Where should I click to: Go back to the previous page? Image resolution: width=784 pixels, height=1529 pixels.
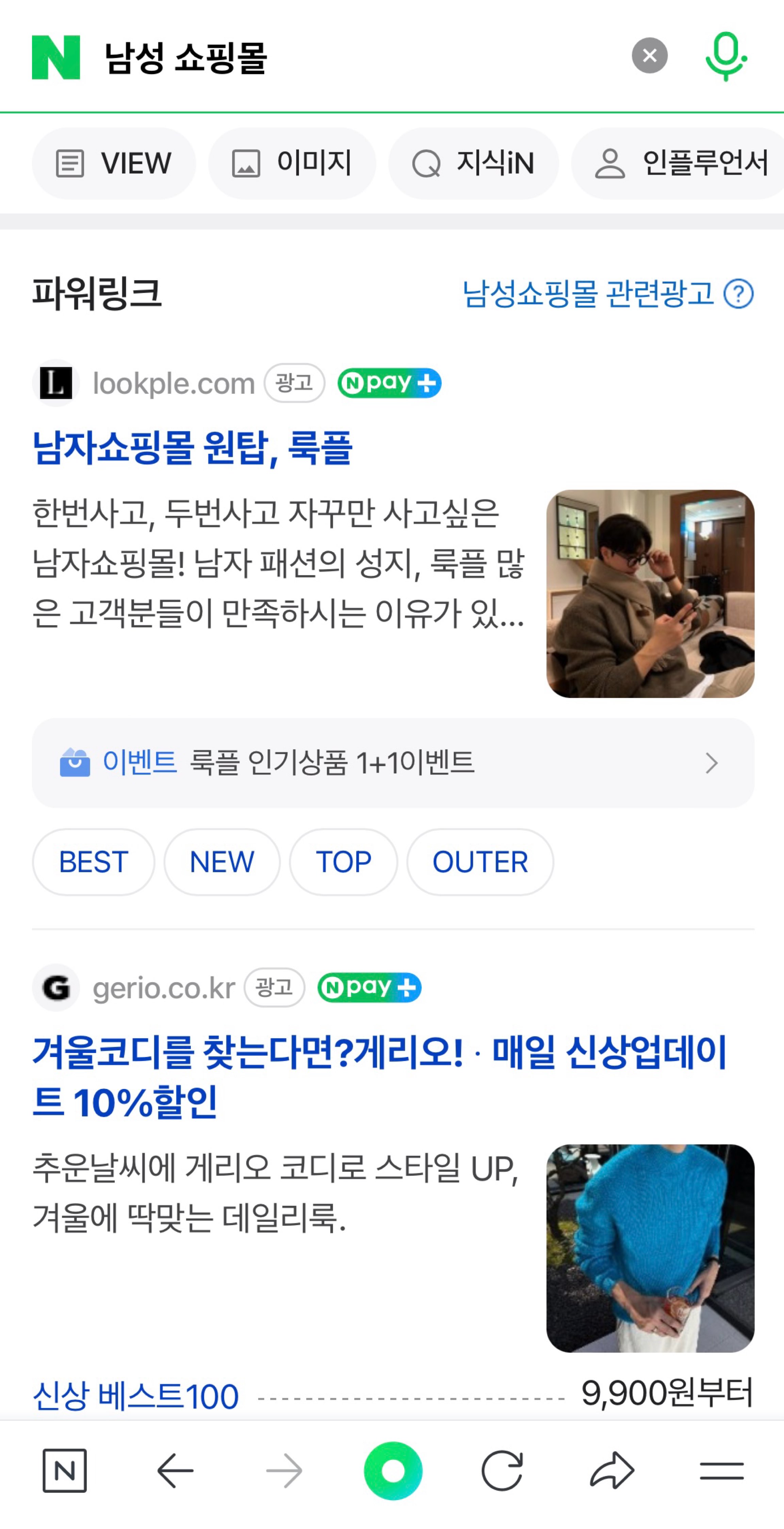click(175, 1471)
